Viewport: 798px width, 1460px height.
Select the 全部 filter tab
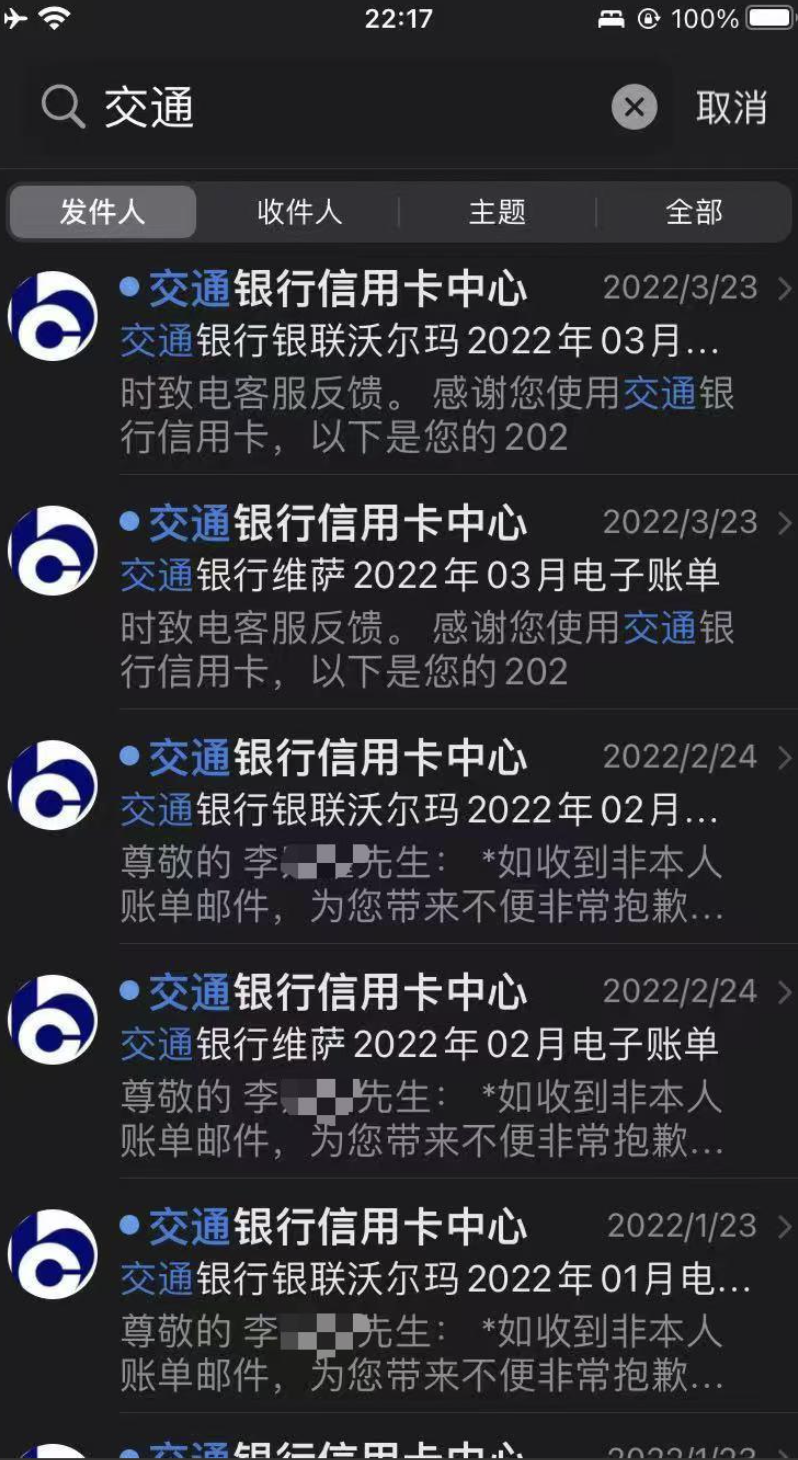click(694, 212)
